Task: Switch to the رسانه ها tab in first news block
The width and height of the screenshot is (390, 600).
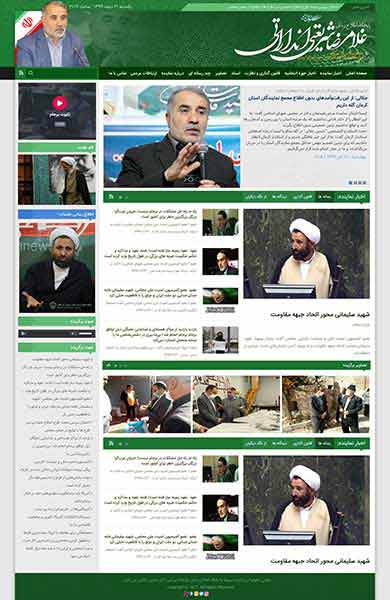Action: tap(324, 197)
